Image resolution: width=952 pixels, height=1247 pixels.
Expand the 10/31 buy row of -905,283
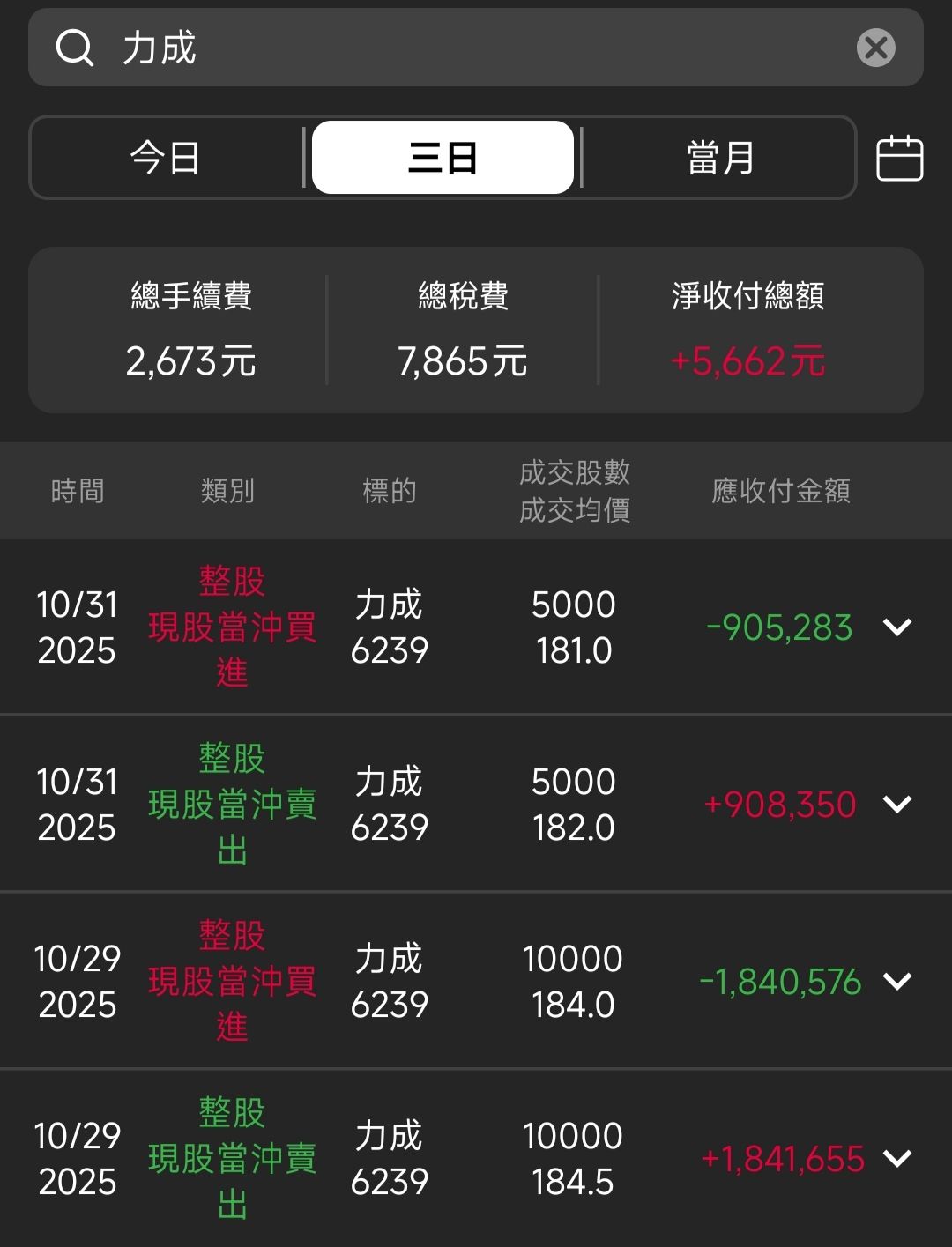(897, 627)
